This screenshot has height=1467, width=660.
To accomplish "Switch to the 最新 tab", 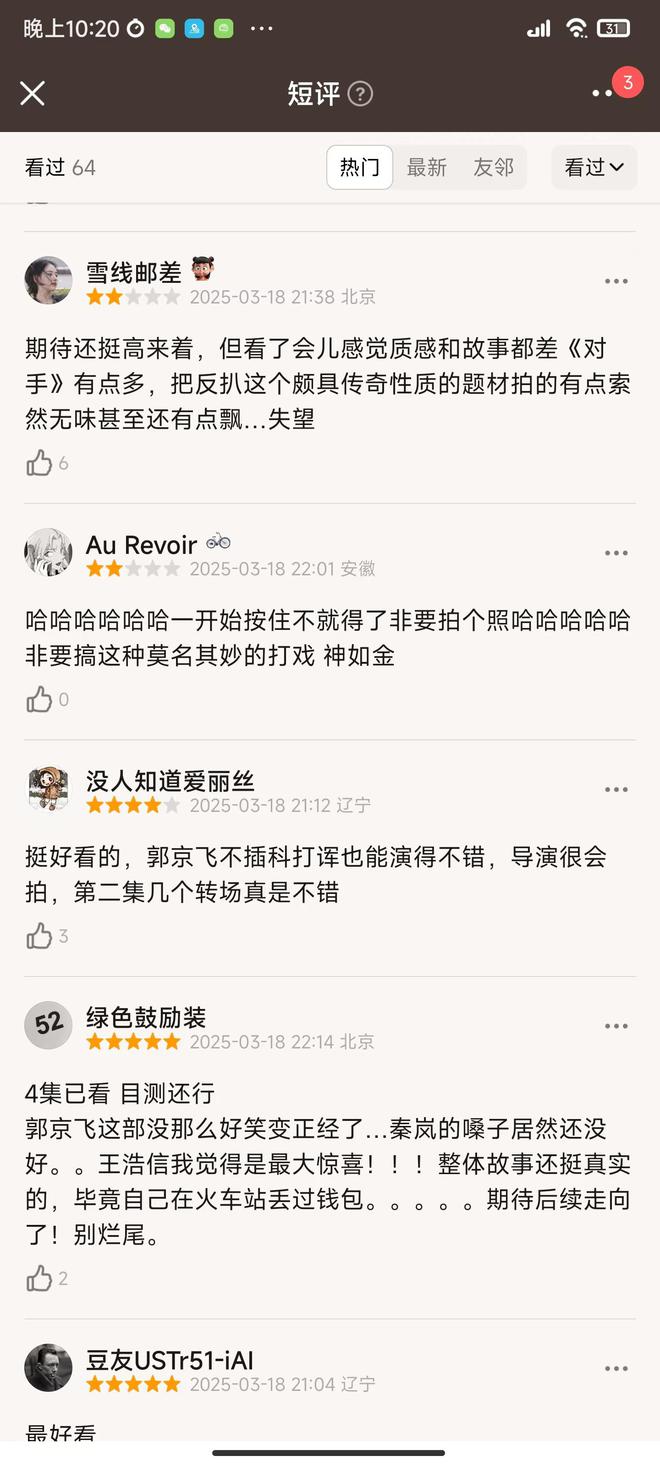I will coord(427,167).
